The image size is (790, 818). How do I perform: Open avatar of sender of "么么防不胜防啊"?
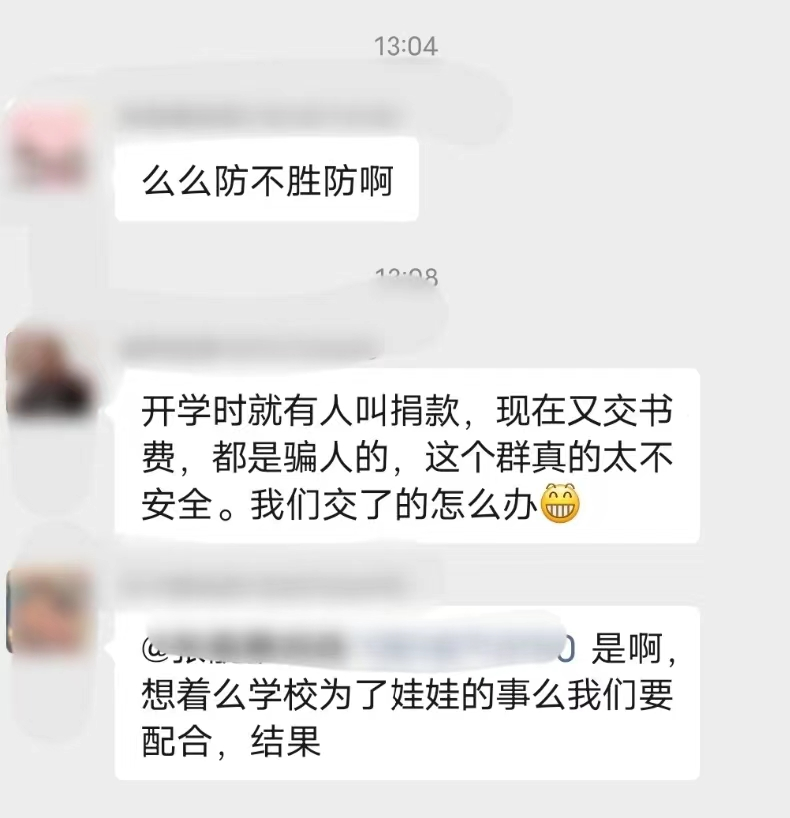(48, 144)
